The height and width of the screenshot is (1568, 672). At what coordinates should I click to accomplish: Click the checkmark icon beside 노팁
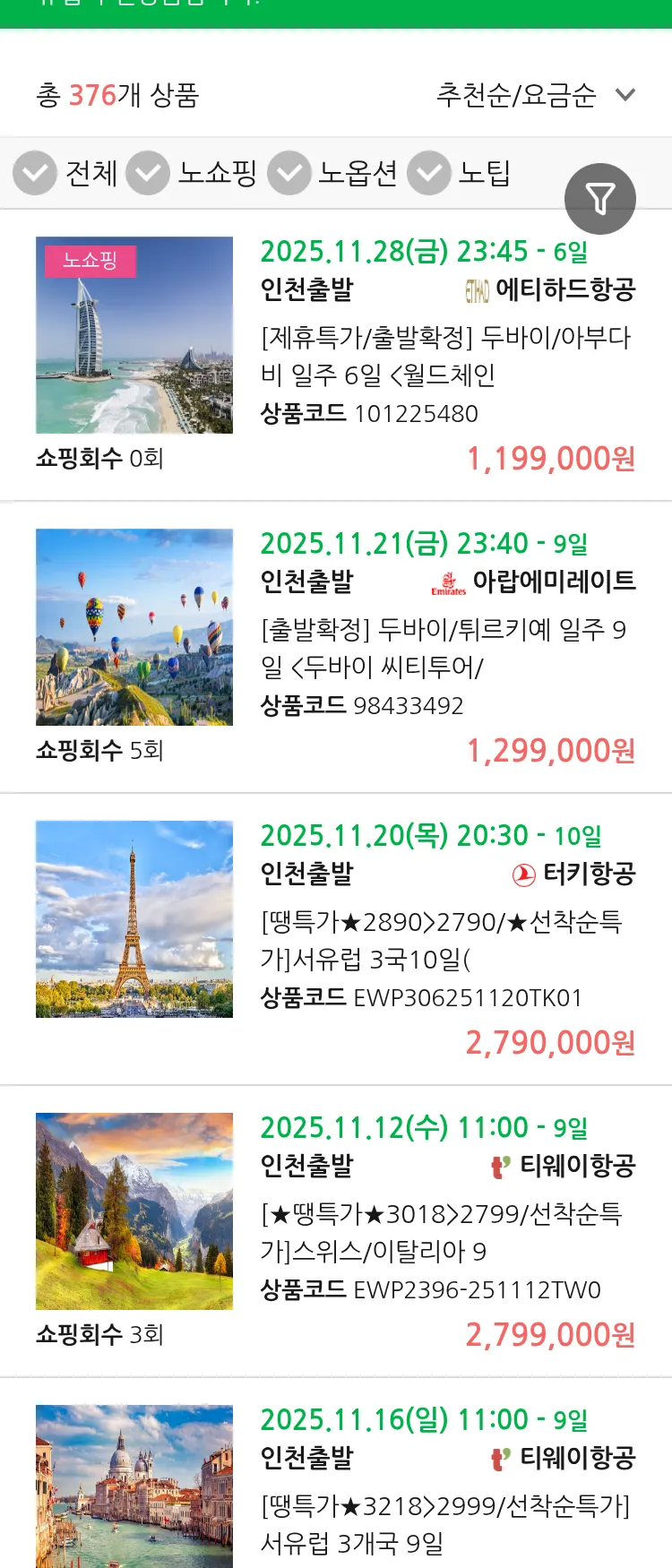click(x=429, y=172)
